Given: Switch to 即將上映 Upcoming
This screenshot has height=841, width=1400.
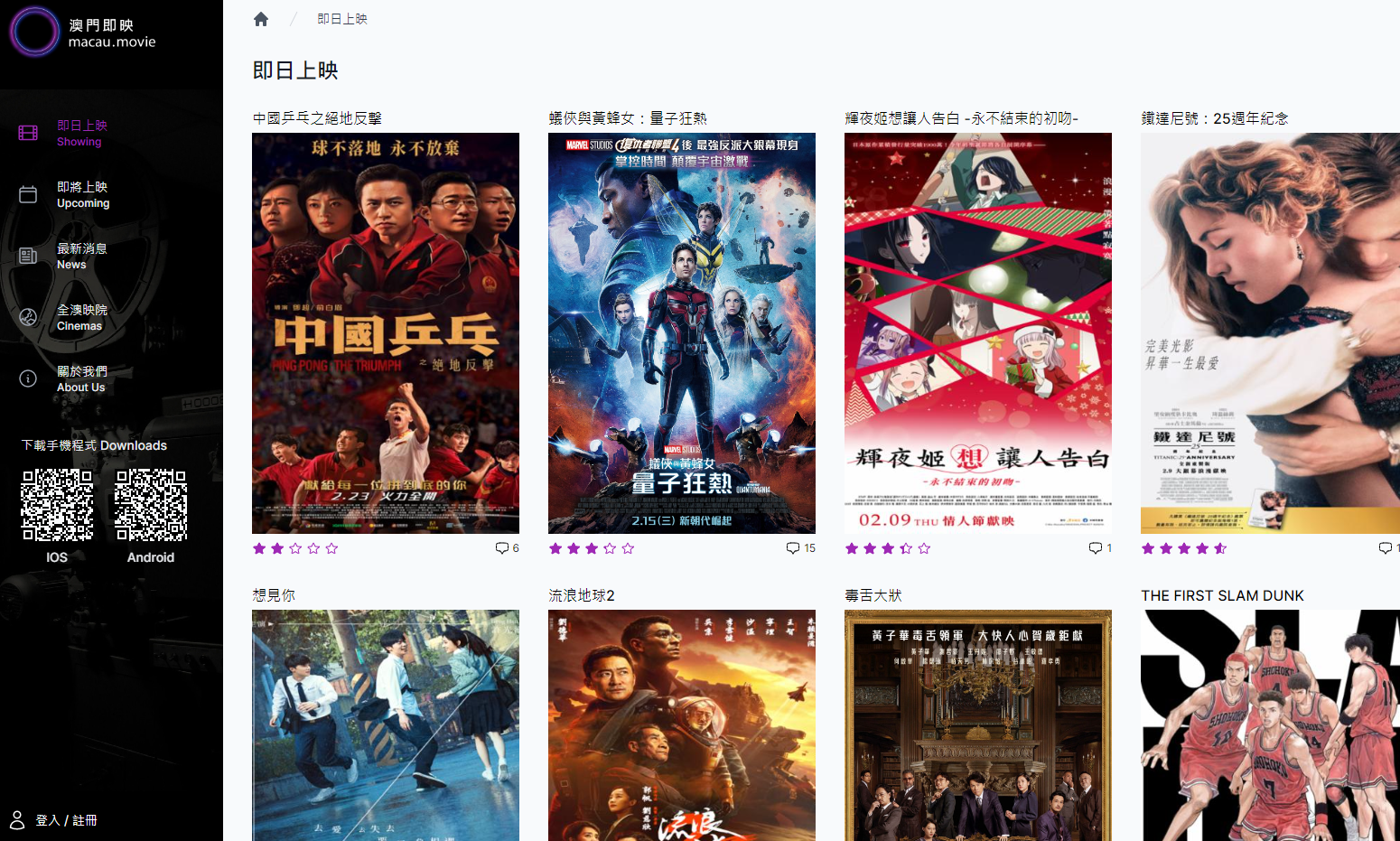Looking at the screenshot, I should pos(82,194).
